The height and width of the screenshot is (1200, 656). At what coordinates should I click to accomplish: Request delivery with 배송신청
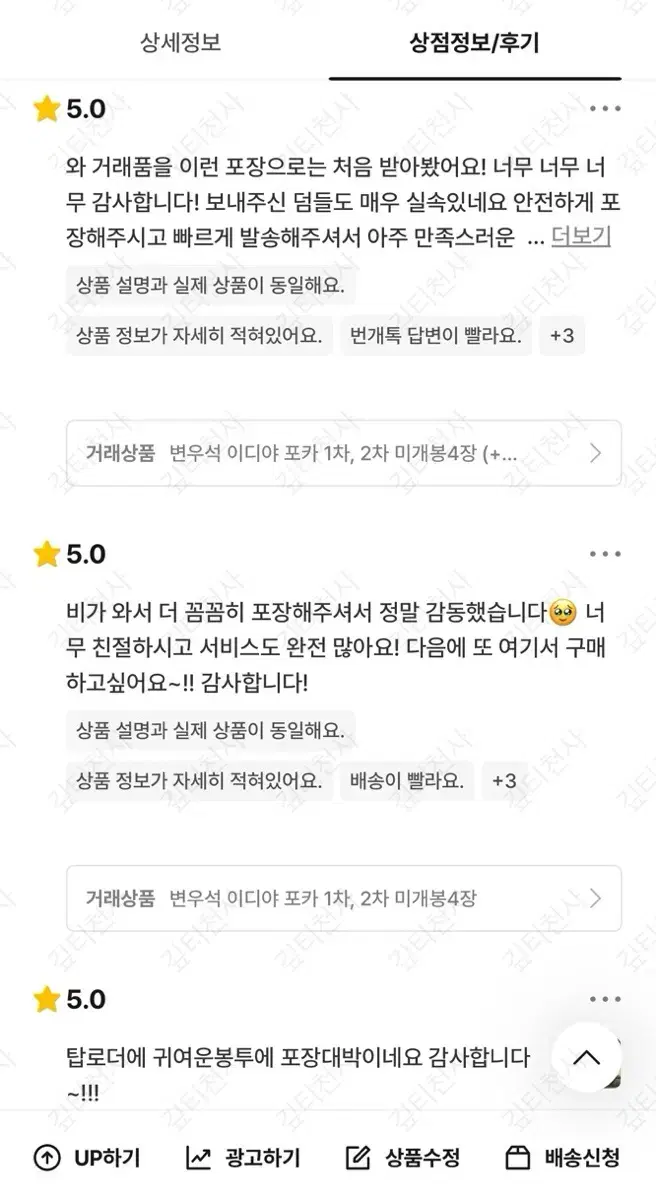[x=563, y=1158]
